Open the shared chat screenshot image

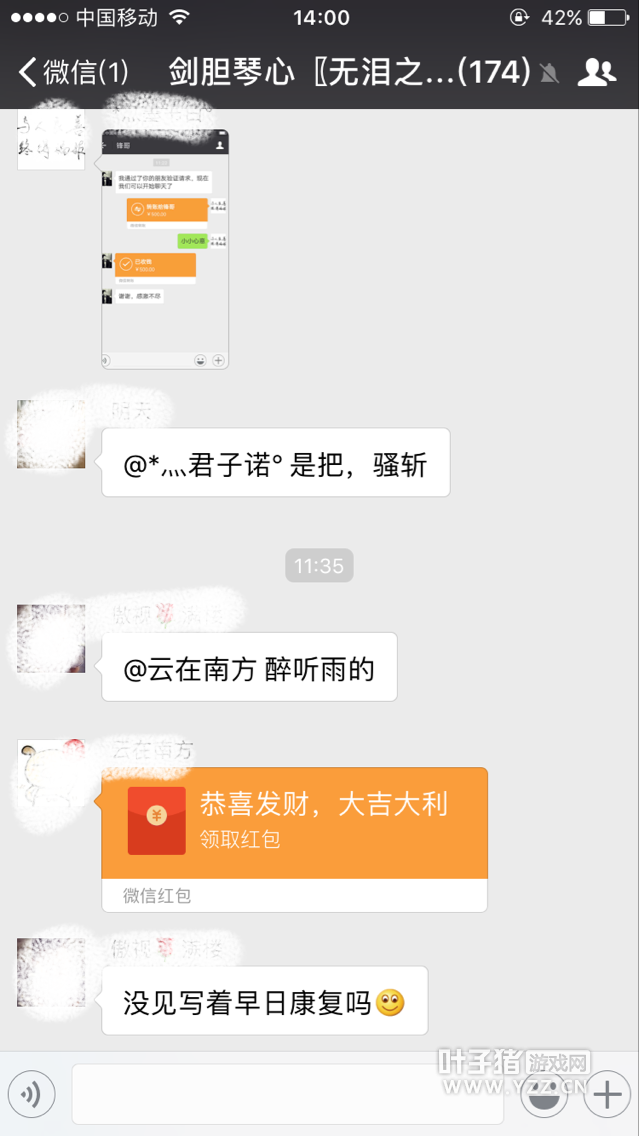click(165, 248)
